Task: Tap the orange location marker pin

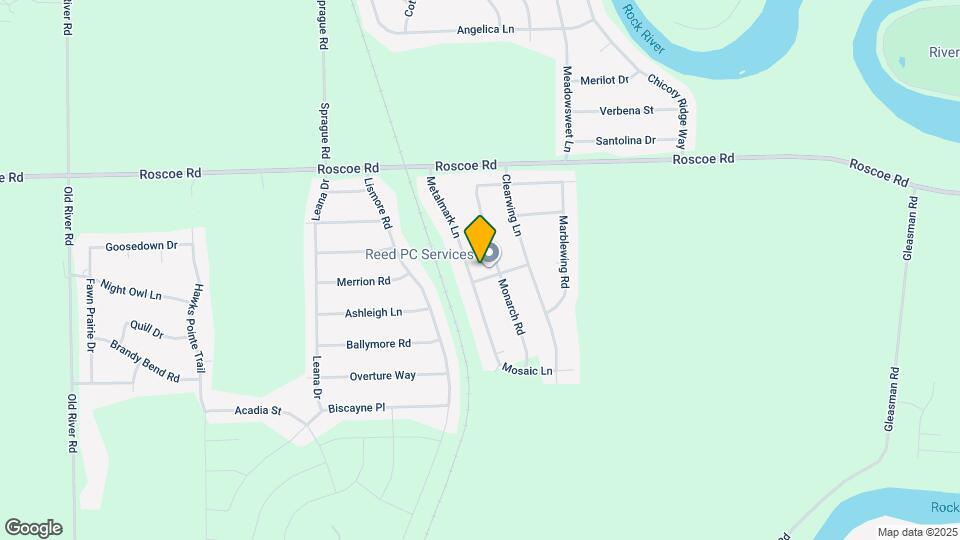Action: pyautogui.click(x=481, y=237)
